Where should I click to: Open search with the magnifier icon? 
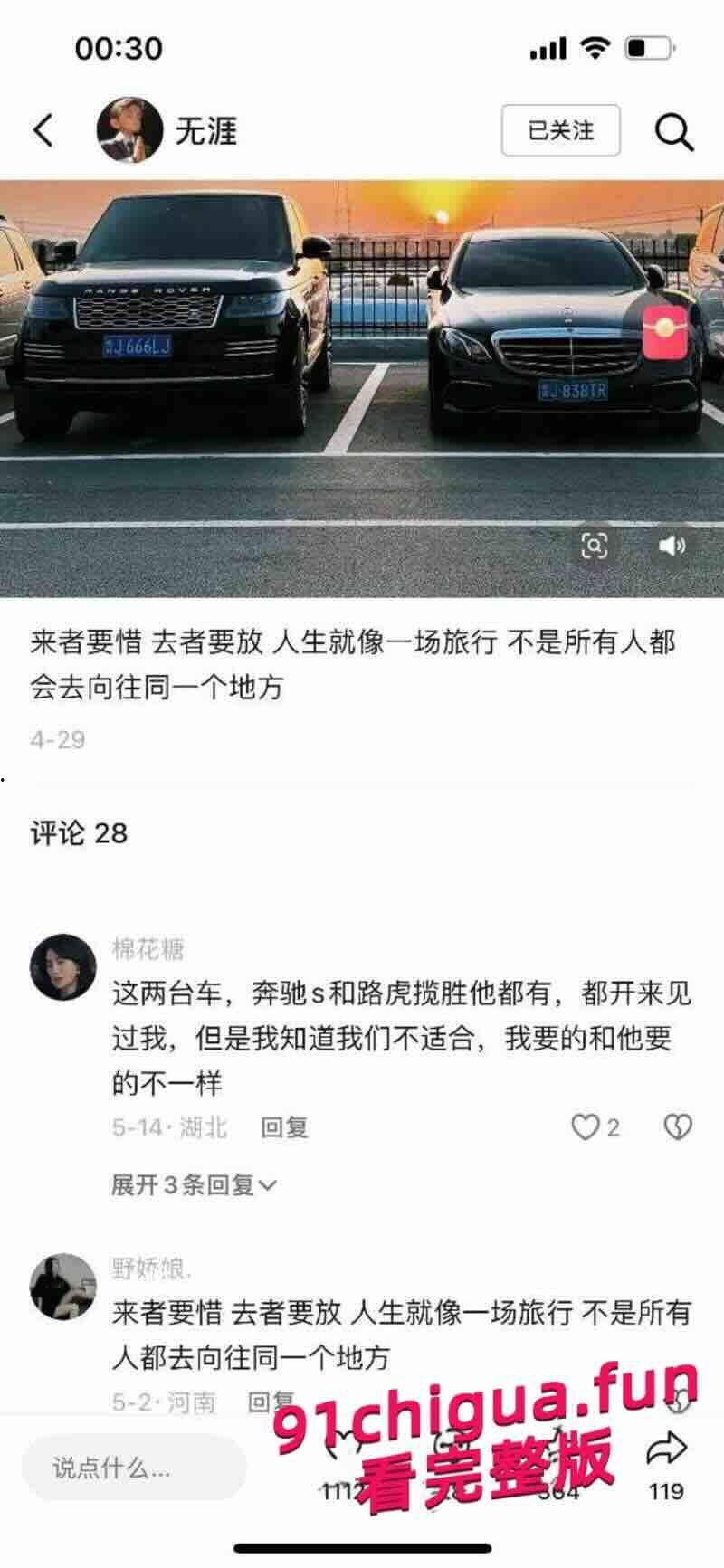[x=673, y=131]
